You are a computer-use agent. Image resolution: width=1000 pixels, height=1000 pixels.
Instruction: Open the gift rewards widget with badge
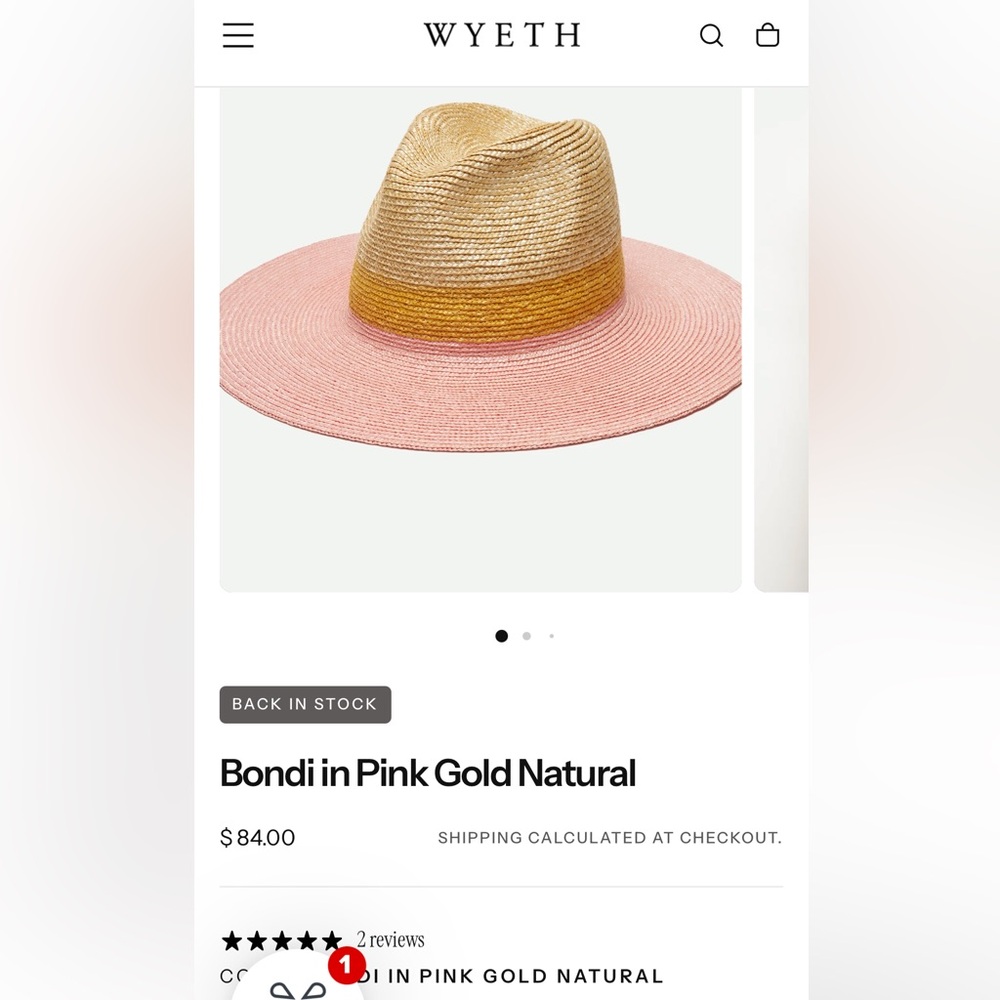[x=298, y=985]
